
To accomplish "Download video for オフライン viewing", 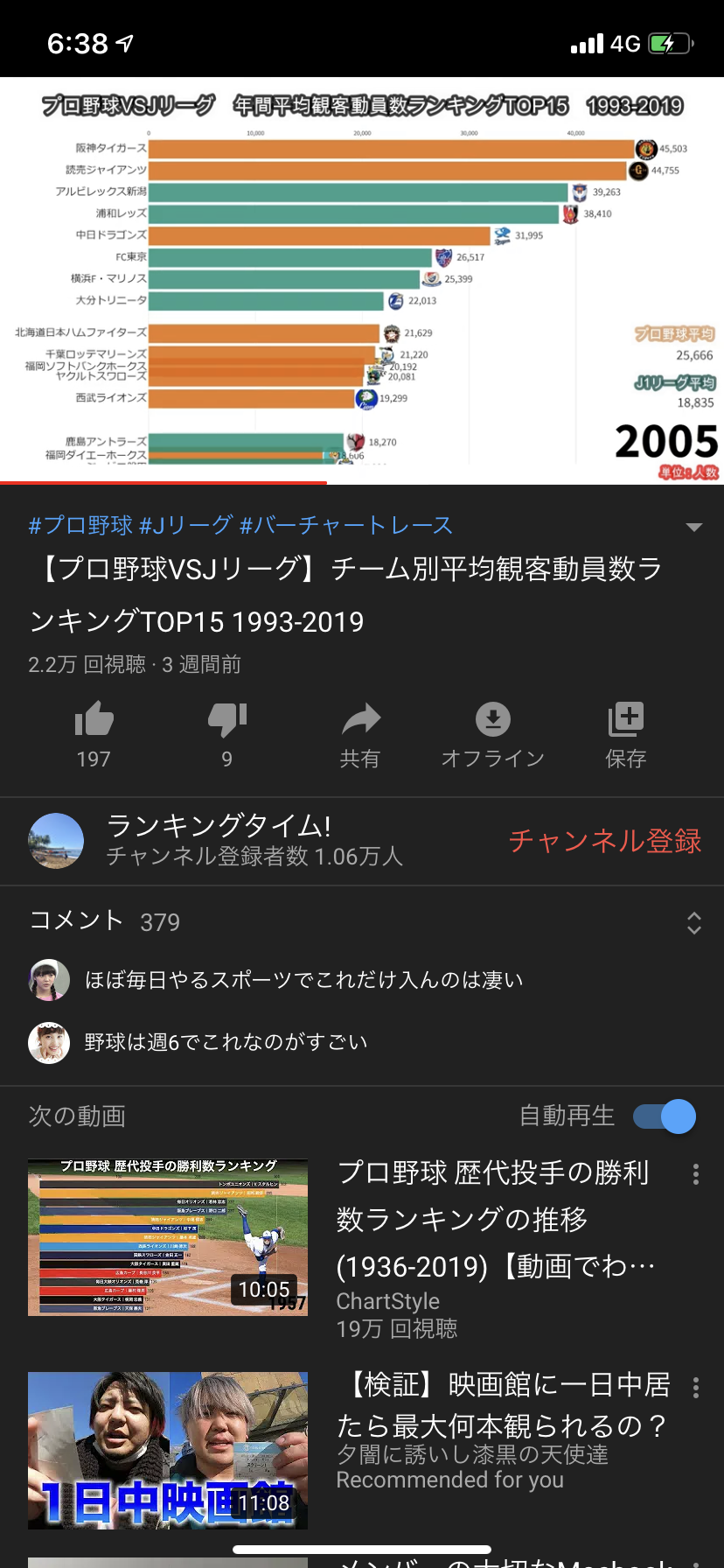I will pos(493,733).
